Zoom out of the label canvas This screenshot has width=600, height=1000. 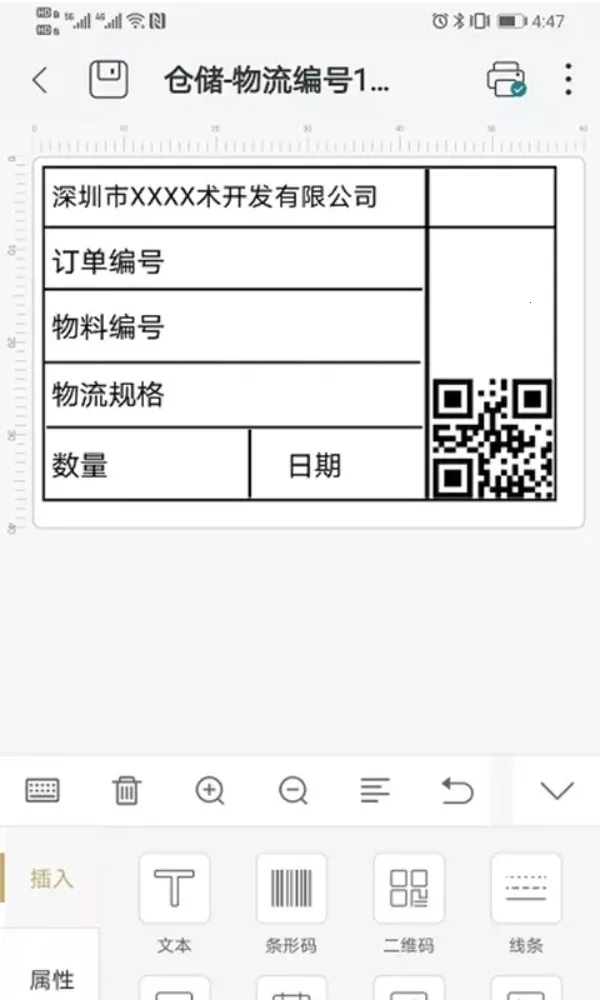293,791
